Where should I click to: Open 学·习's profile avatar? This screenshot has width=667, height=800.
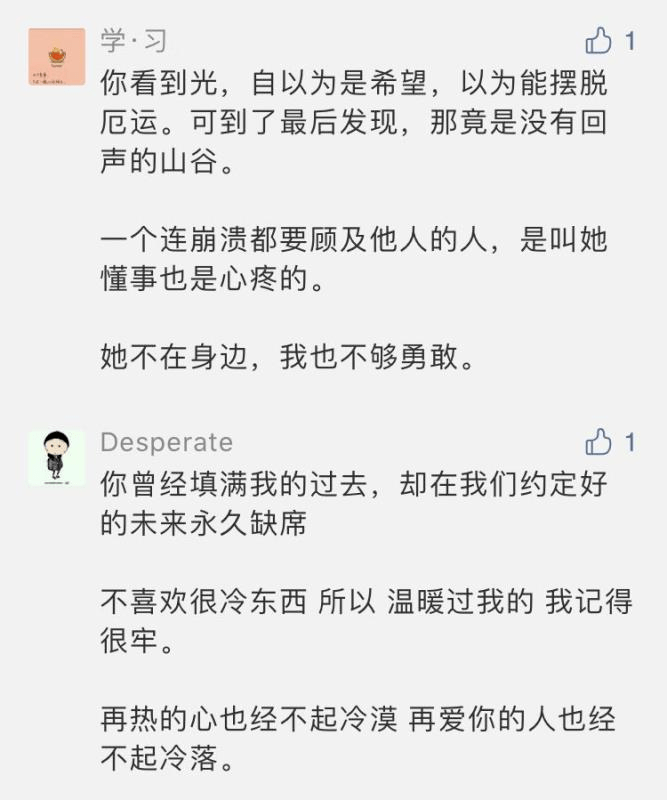56,57
